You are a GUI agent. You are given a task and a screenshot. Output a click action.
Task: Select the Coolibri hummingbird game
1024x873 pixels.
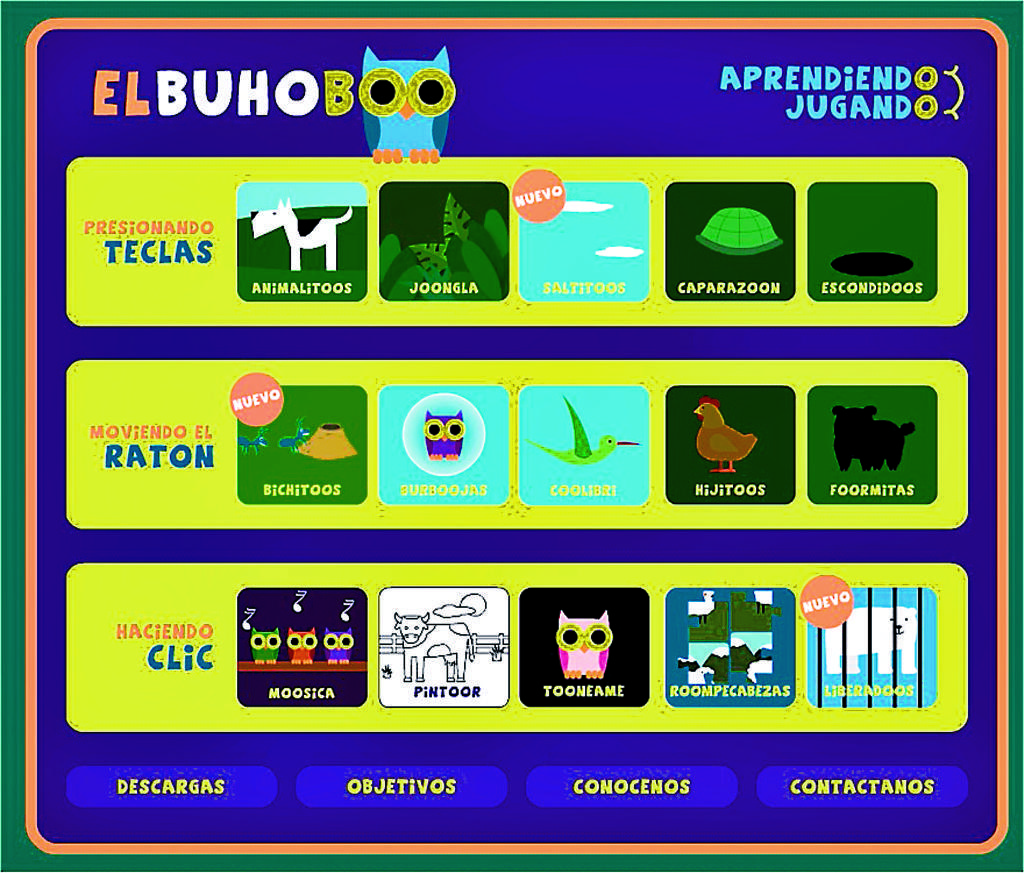(x=585, y=445)
